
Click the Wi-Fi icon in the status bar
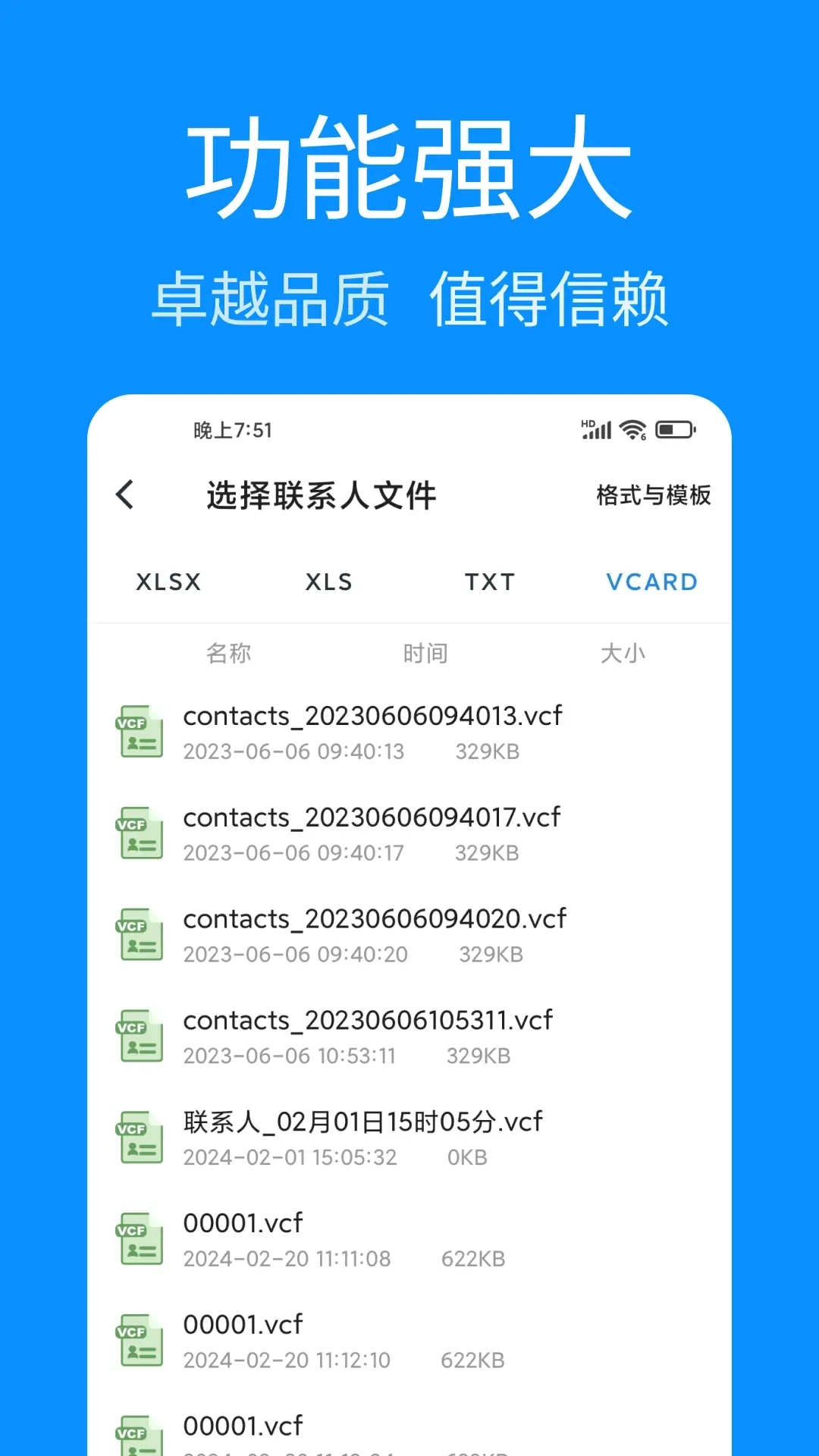(x=631, y=429)
